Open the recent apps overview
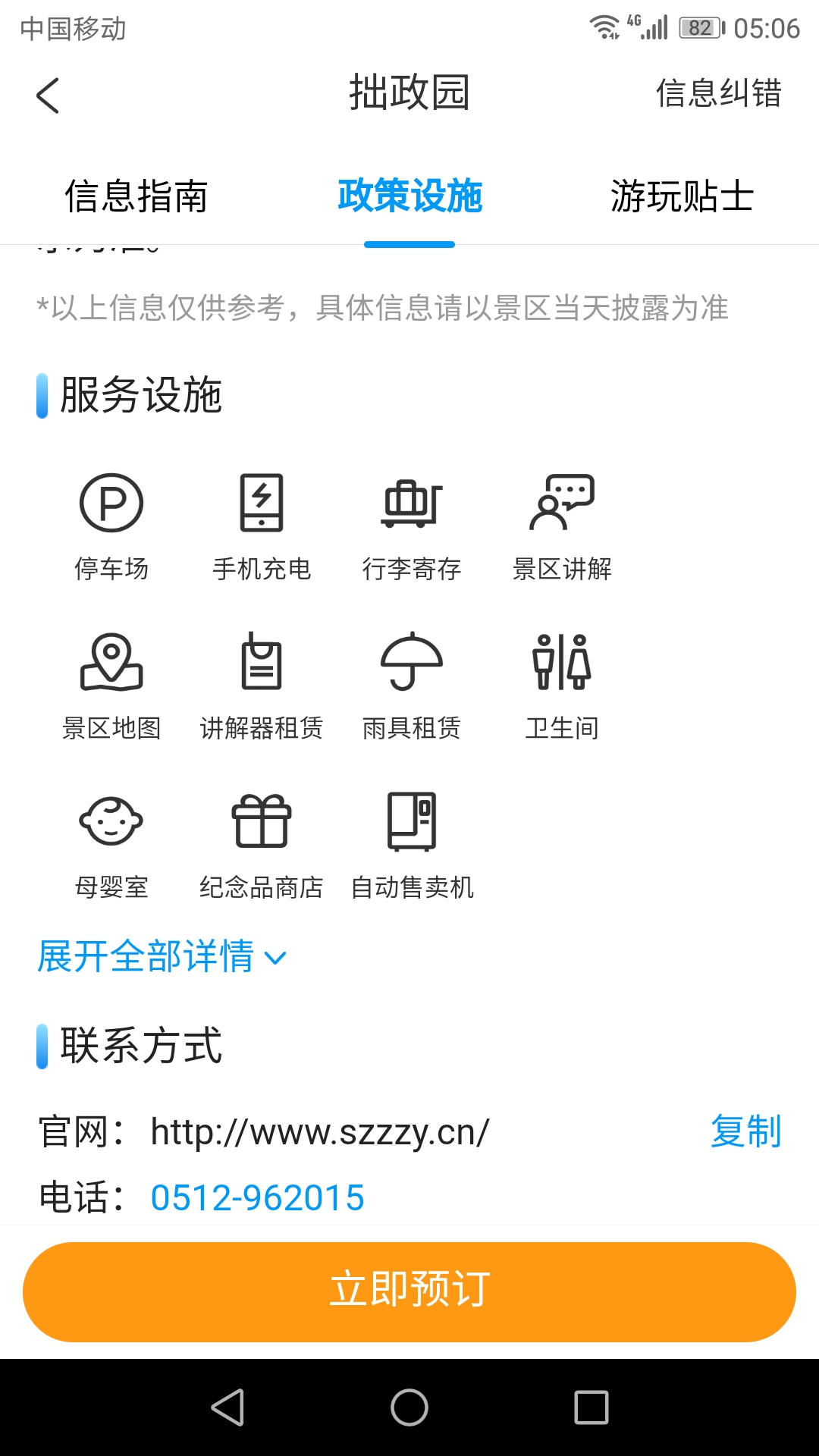 [591, 1407]
